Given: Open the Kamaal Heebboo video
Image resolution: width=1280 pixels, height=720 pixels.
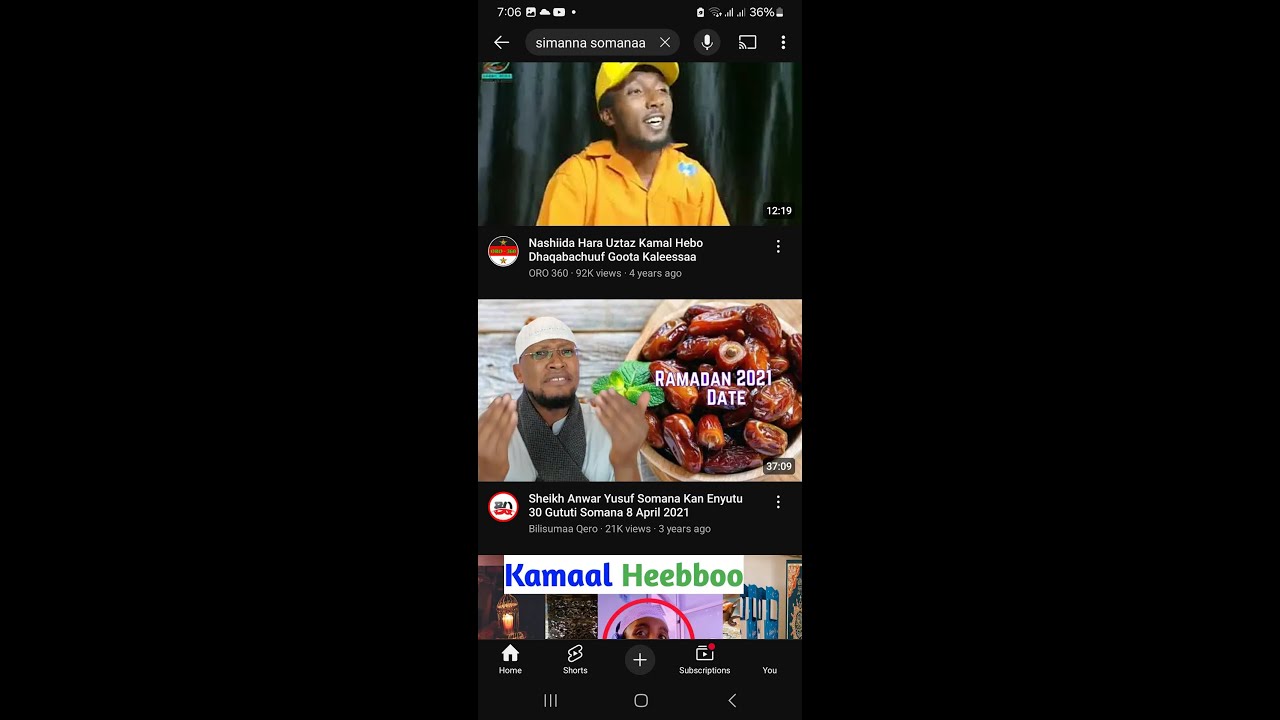Looking at the screenshot, I should [639, 598].
